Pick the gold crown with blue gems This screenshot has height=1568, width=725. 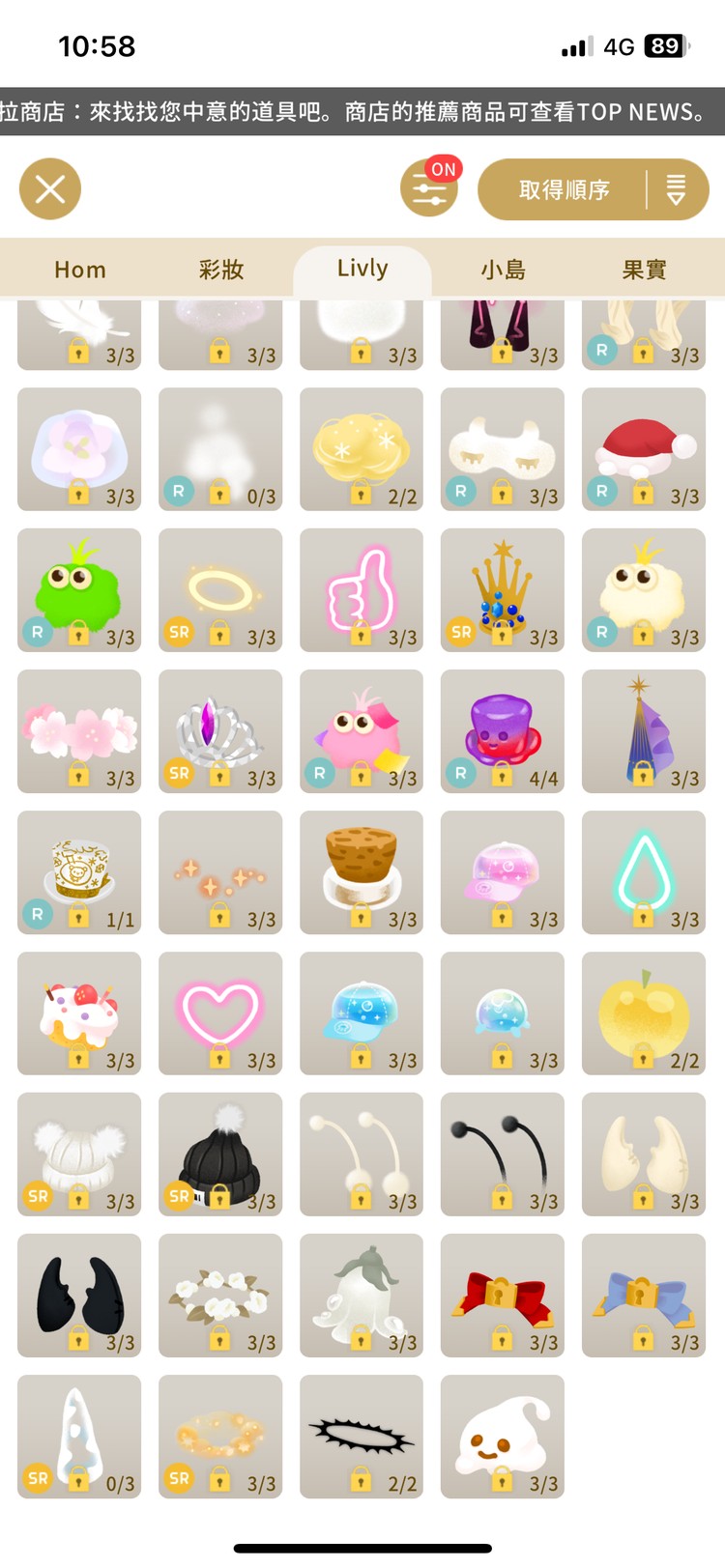tap(503, 590)
